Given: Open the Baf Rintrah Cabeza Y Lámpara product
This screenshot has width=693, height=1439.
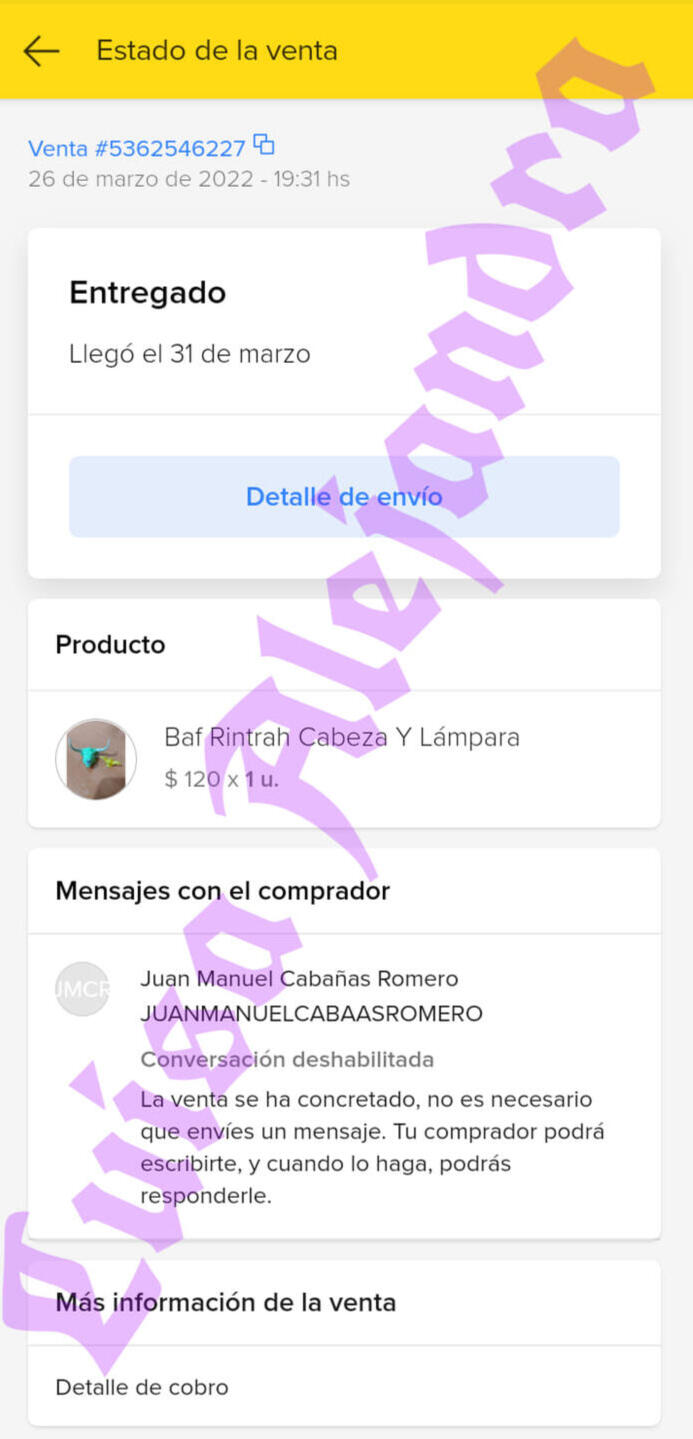Looking at the screenshot, I should coord(342,758).
